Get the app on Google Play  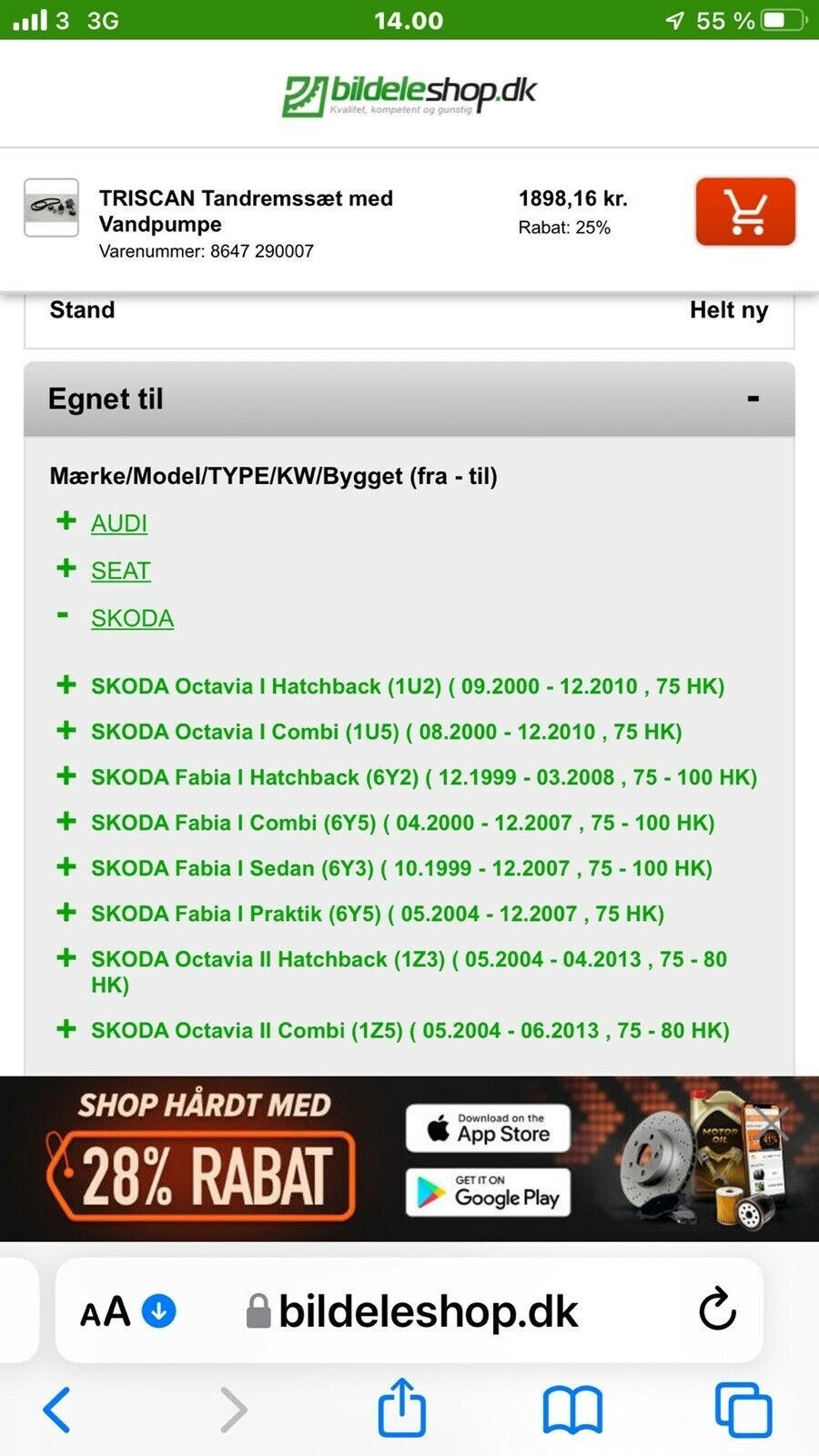[x=488, y=1192]
